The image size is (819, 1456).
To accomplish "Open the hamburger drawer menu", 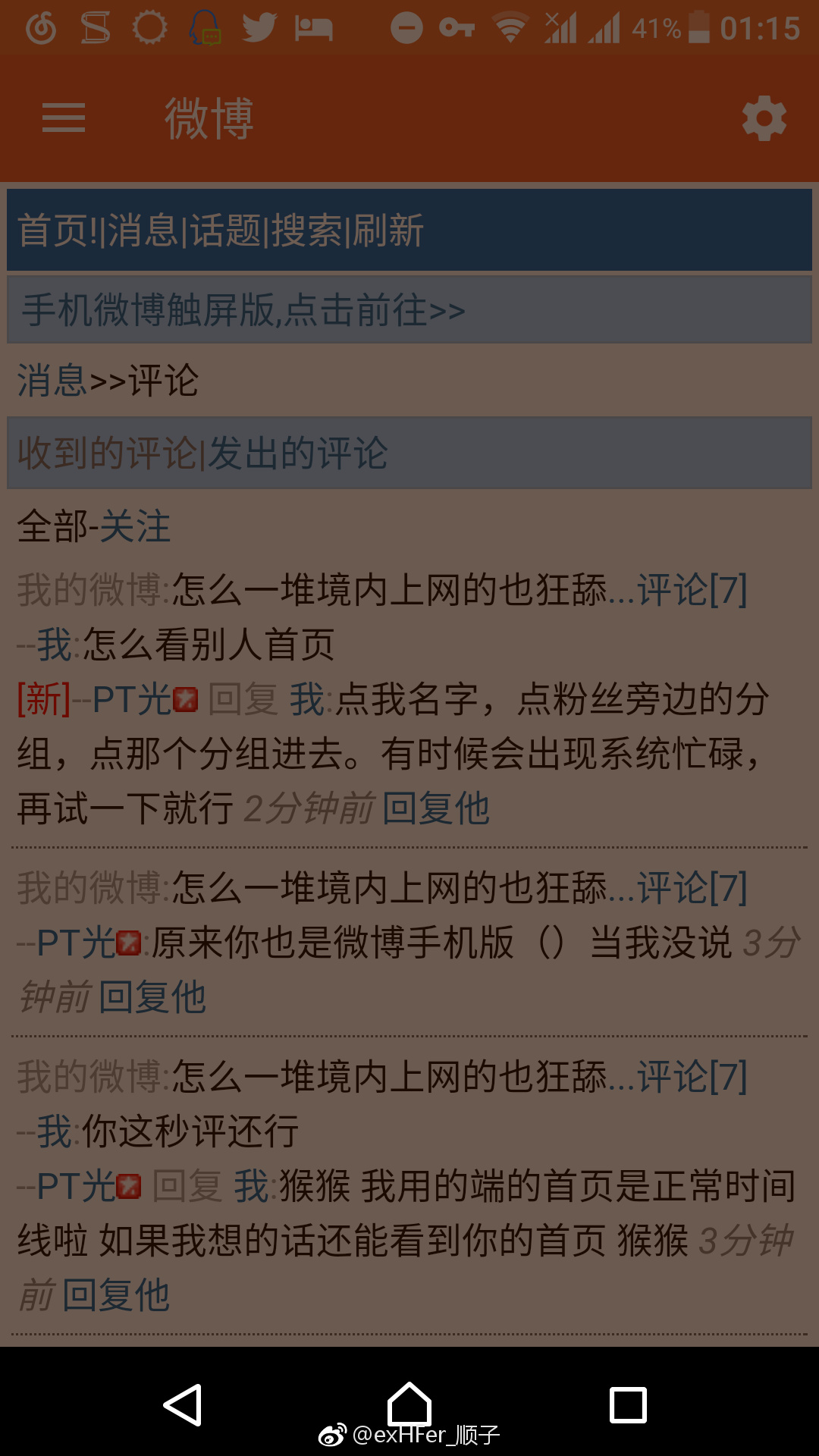I will [x=64, y=118].
